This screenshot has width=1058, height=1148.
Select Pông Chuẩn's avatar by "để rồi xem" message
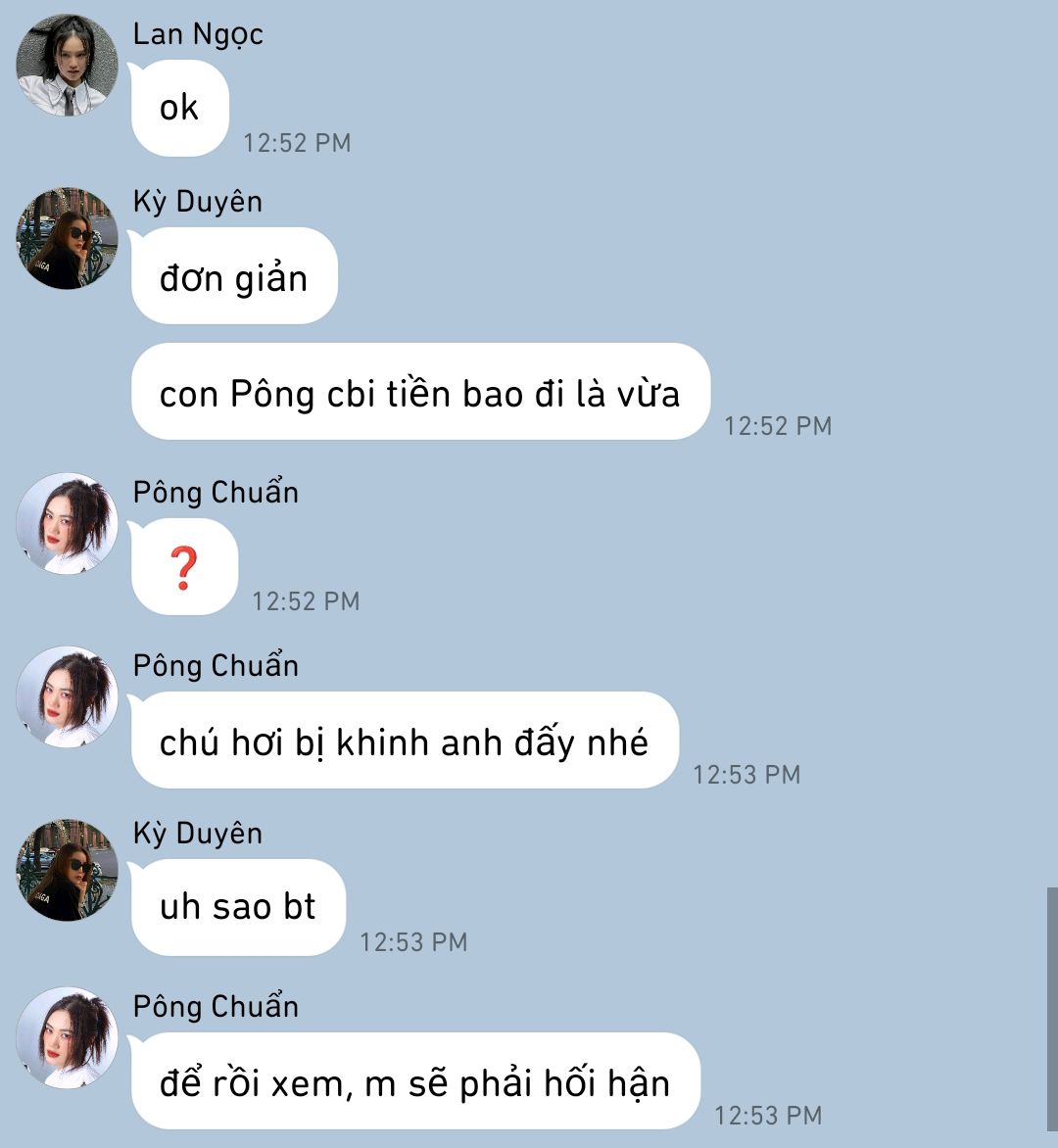pyautogui.click(x=67, y=1037)
